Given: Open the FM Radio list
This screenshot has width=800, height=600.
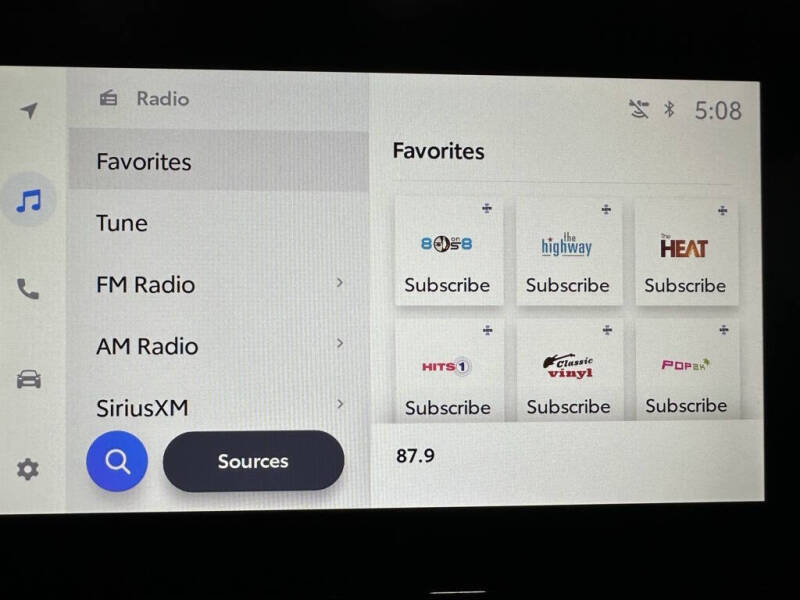Looking at the screenshot, I should [x=218, y=285].
